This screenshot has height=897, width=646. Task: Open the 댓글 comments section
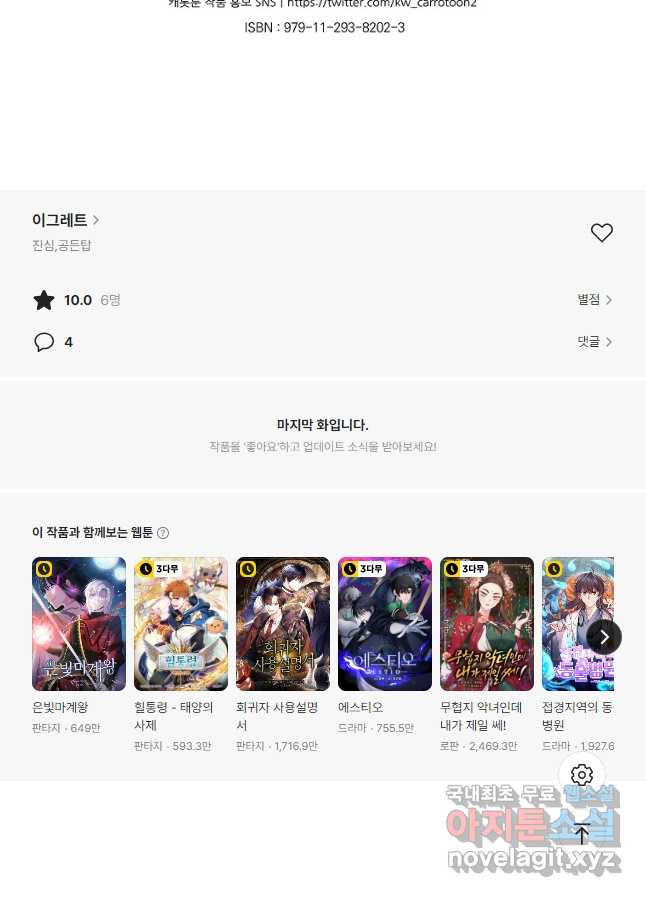594,342
